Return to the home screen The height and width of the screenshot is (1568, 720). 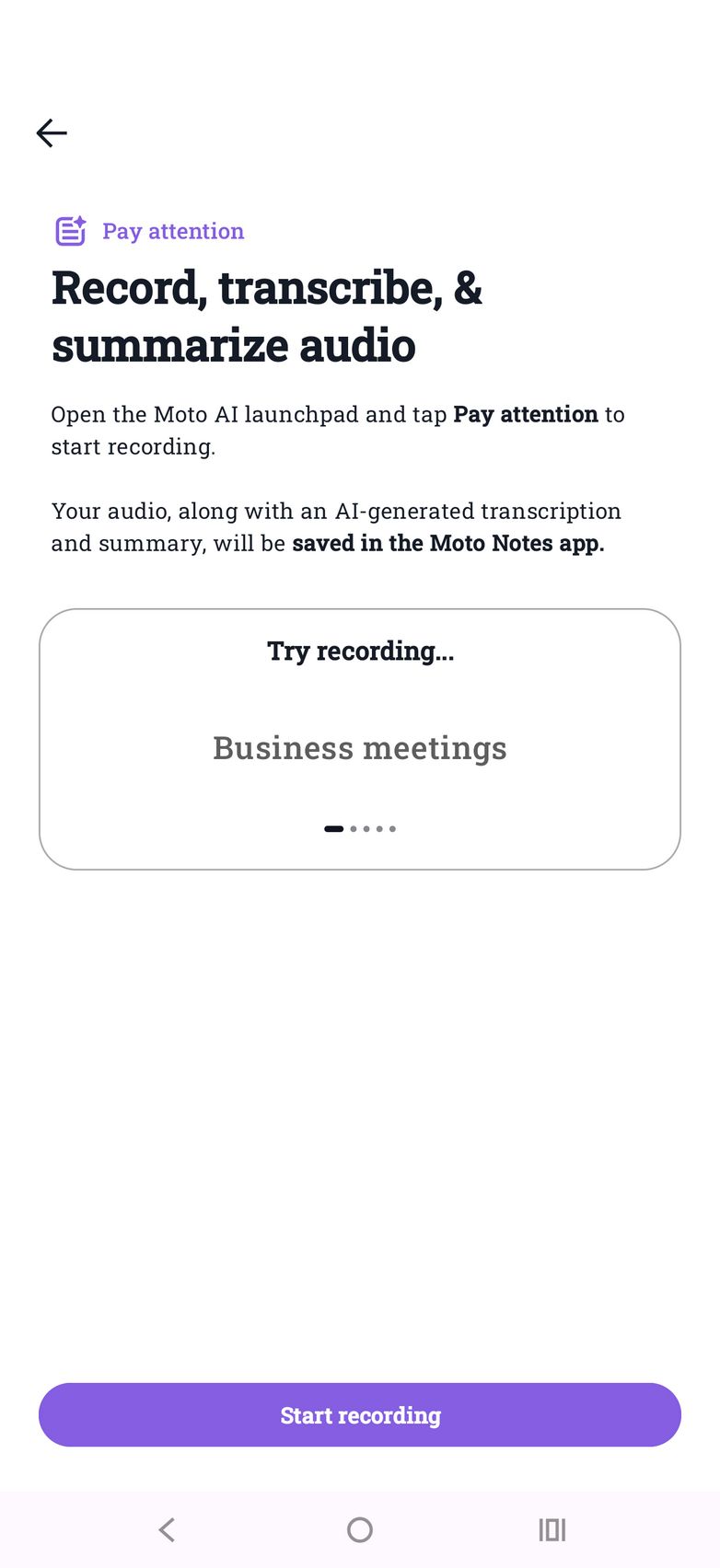360,1529
